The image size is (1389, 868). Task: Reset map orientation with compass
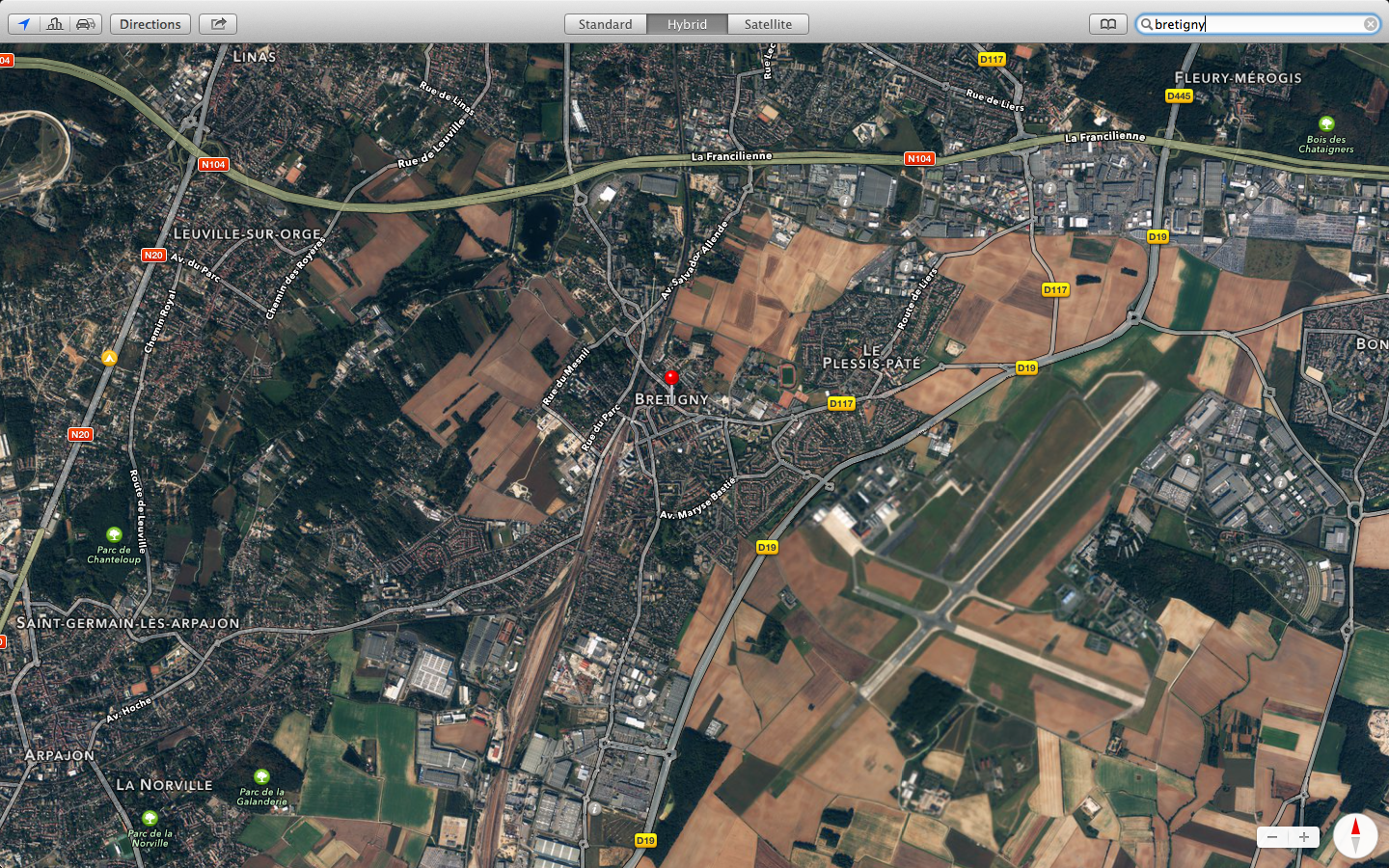1355,835
